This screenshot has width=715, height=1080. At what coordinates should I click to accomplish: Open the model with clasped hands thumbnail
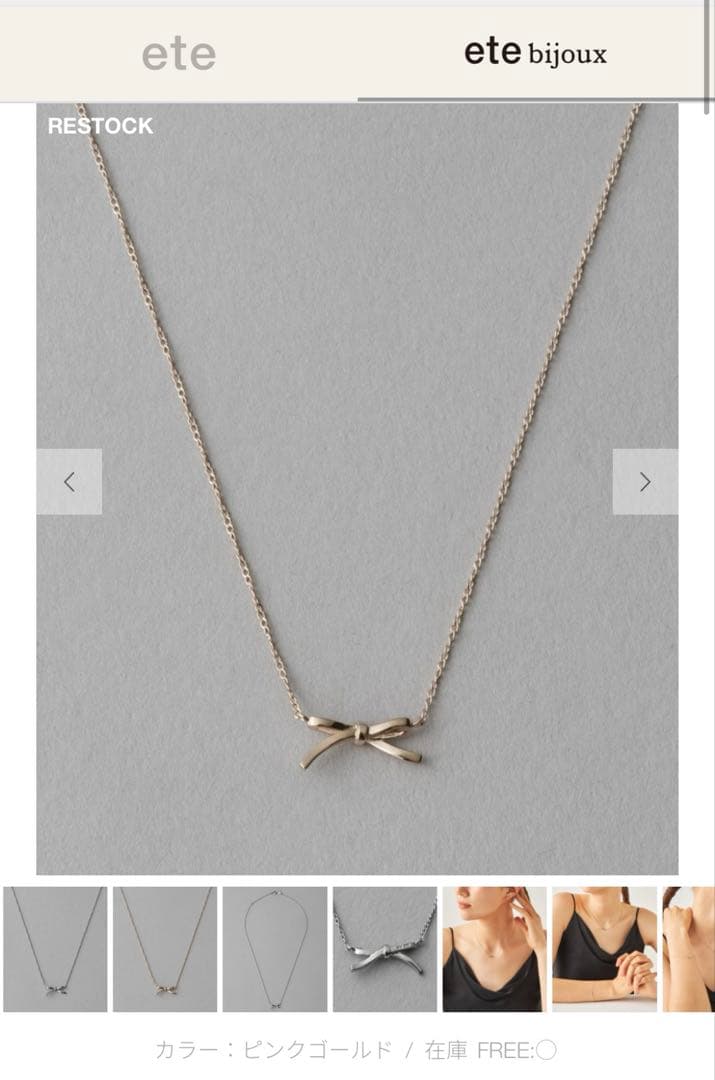605,949
